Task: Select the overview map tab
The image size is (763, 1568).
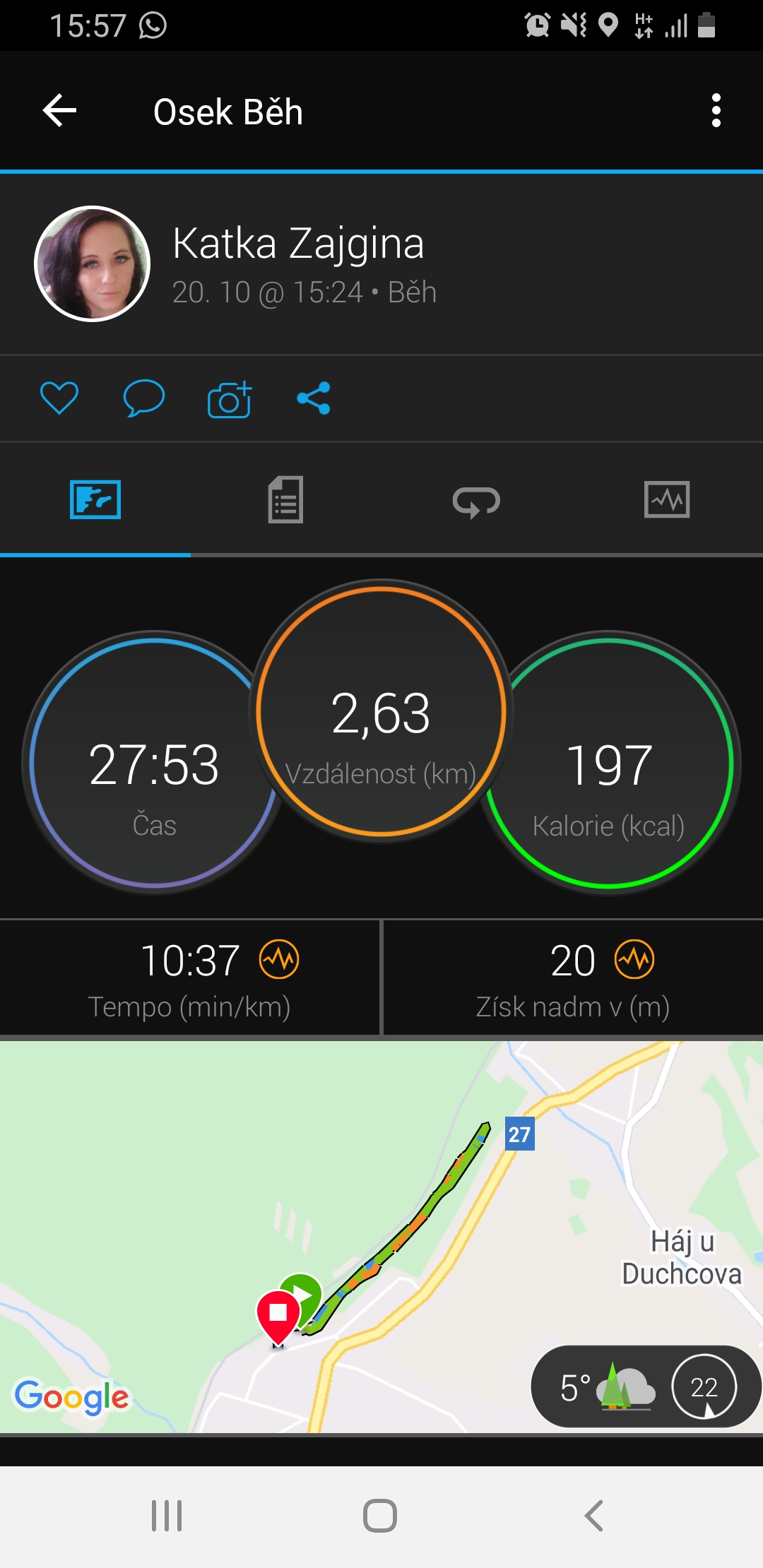Action: tap(95, 499)
